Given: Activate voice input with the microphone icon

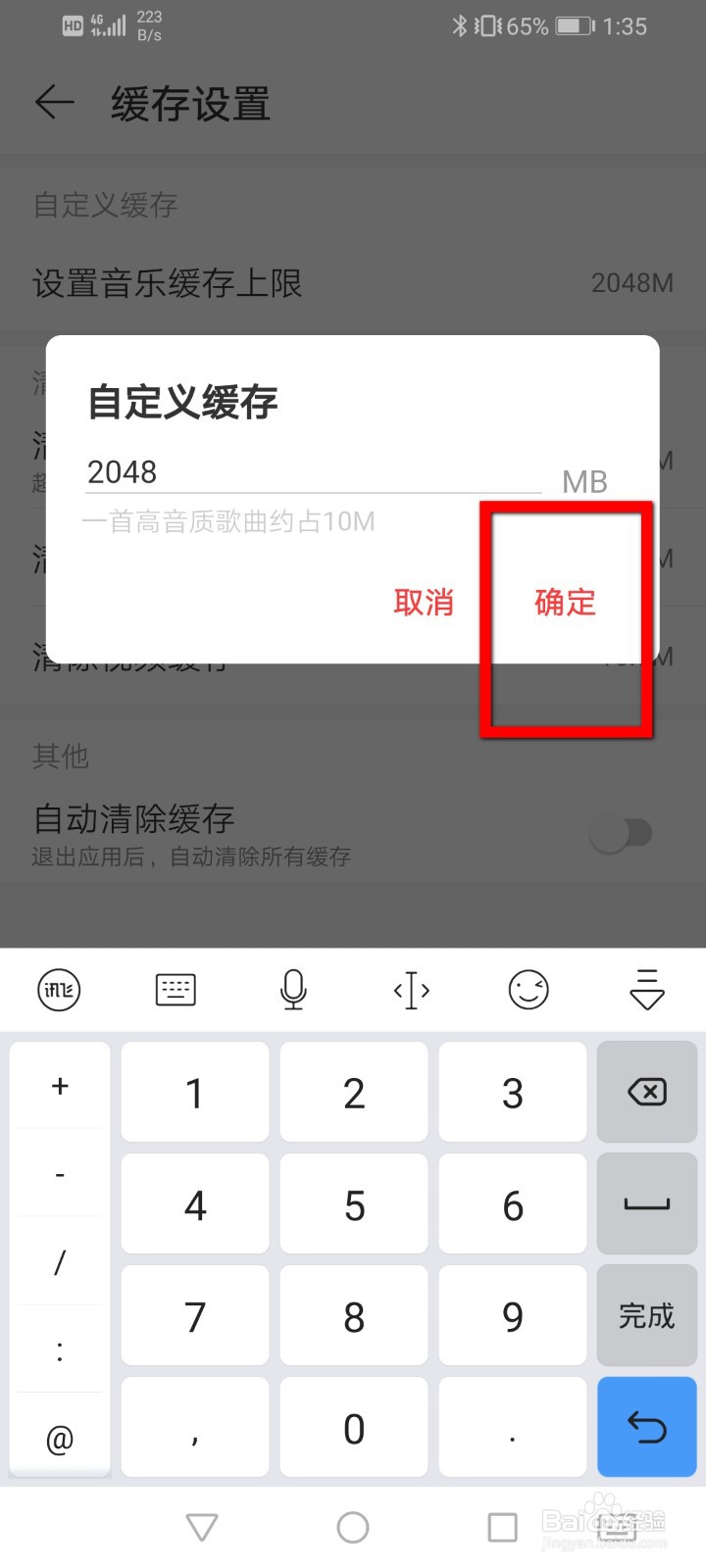Looking at the screenshot, I should tap(293, 990).
